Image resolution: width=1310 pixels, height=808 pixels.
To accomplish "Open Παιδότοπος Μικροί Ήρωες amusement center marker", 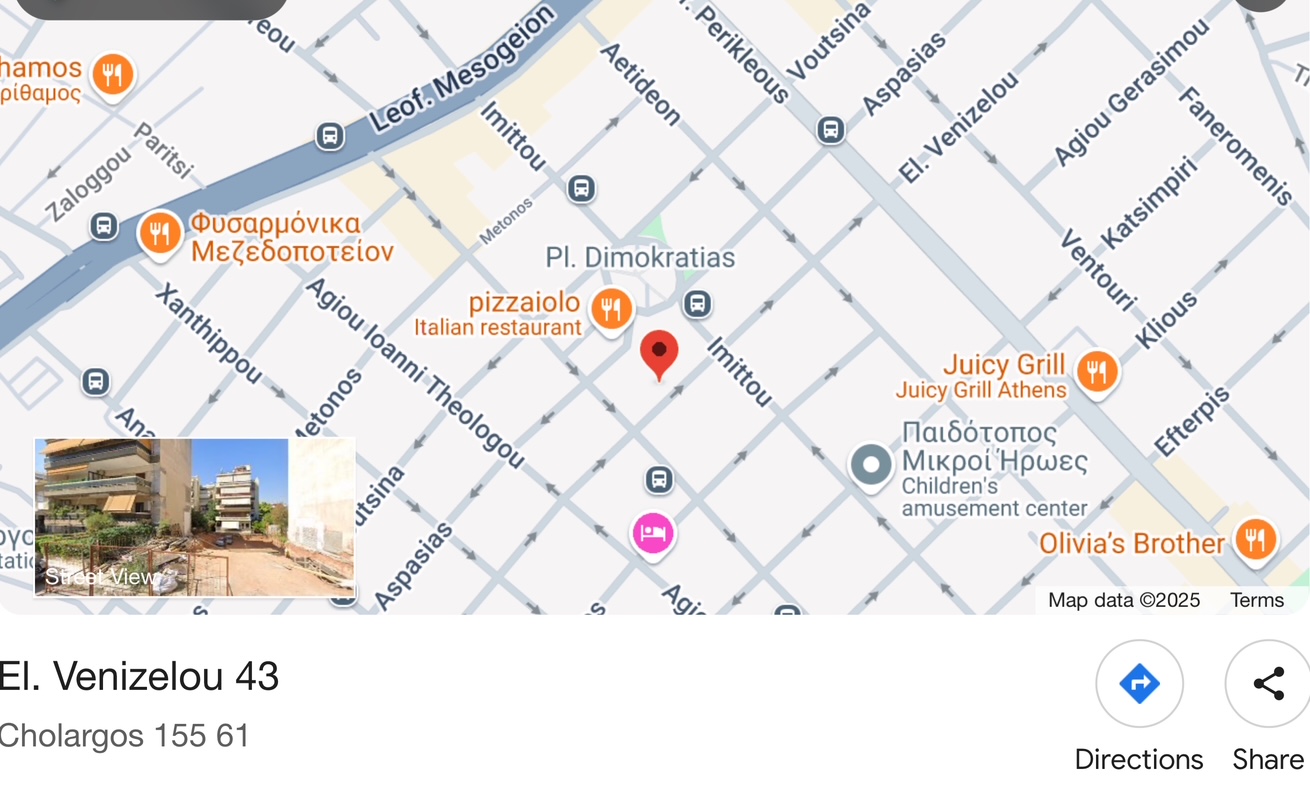I will click(x=871, y=465).
